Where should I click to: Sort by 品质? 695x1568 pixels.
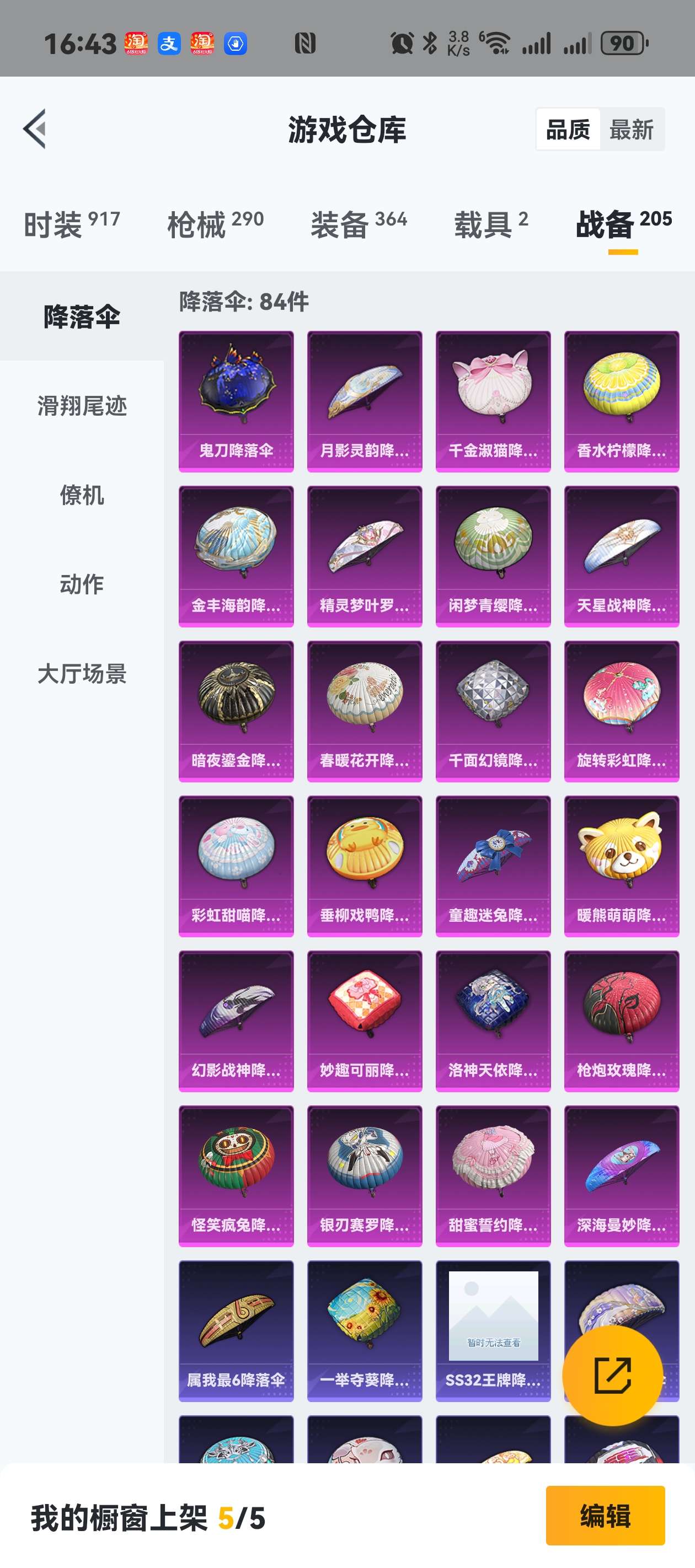(568, 130)
